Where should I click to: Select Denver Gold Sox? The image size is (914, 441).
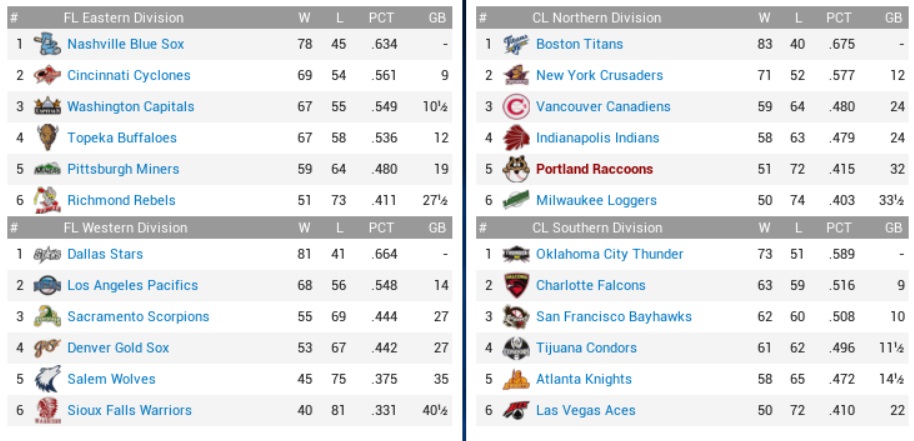click(x=118, y=348)
